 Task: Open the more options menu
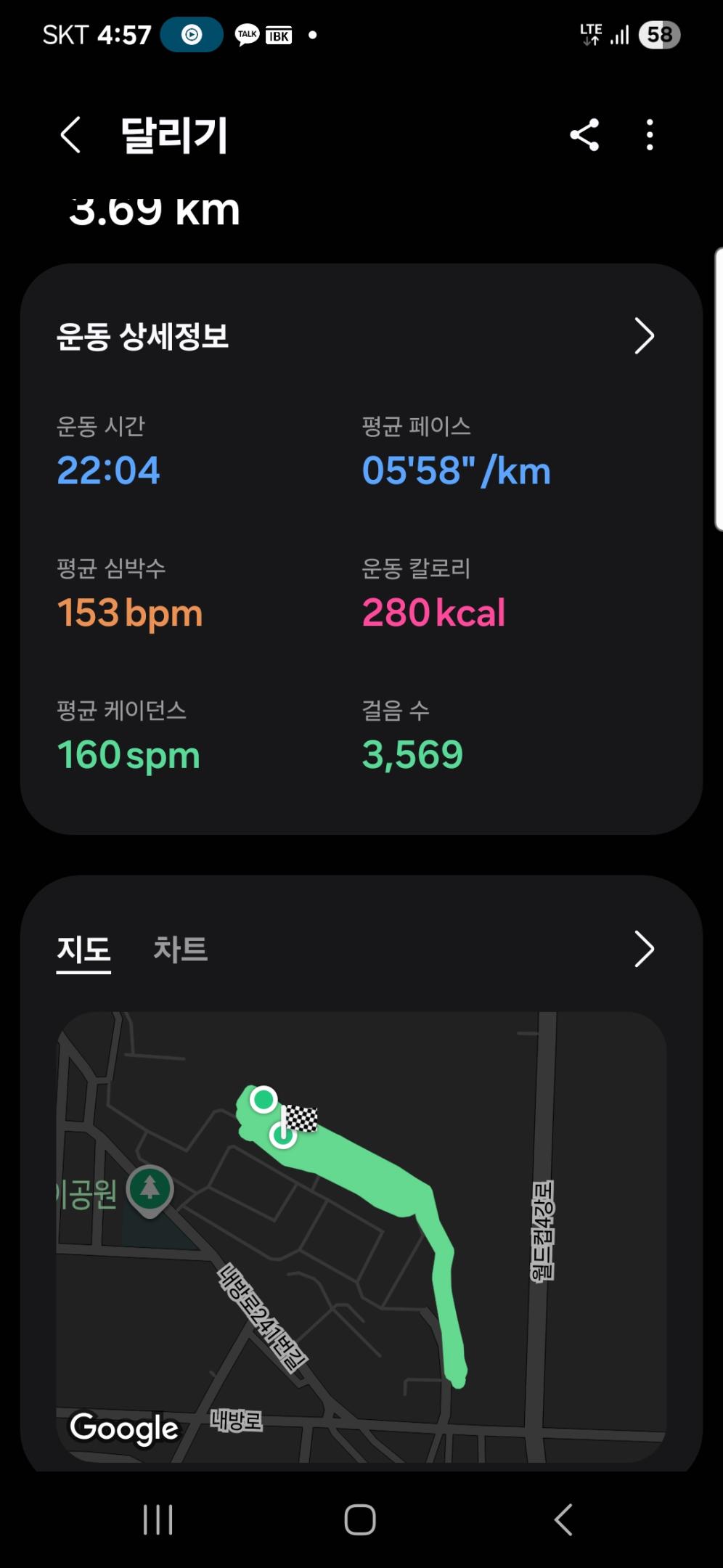[x=650, y=135]
